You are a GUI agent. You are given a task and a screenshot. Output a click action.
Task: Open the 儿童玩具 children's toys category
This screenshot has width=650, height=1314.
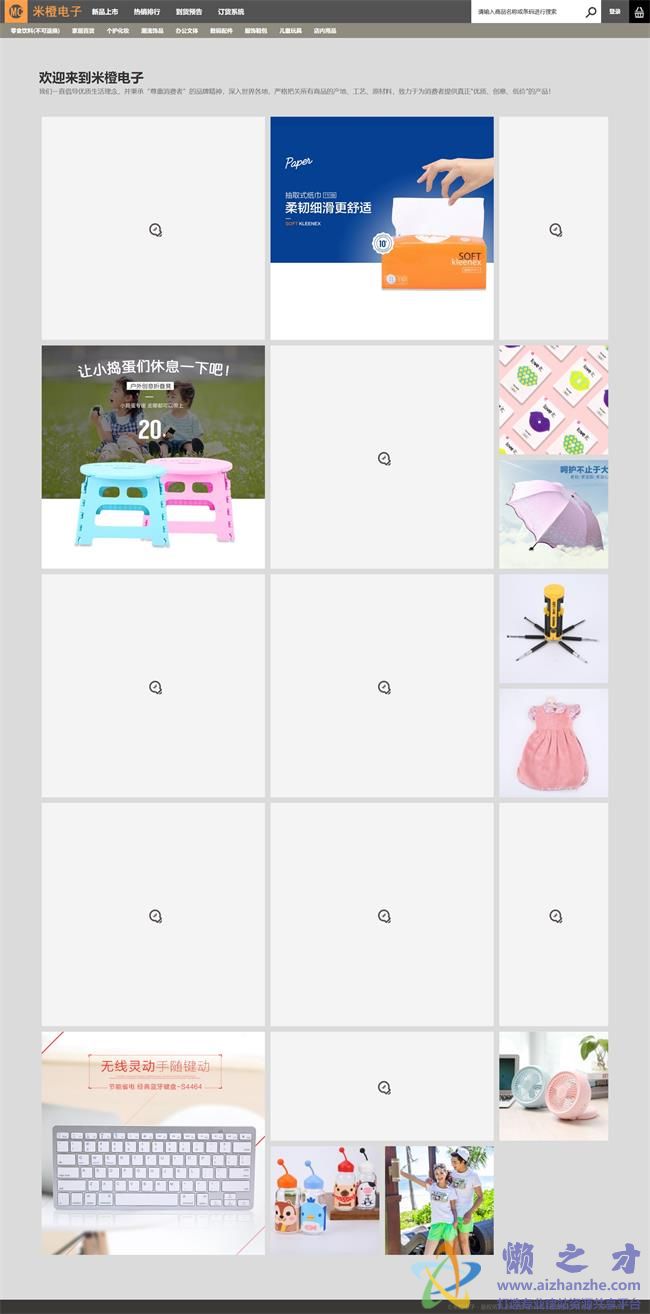click(x=291, y=31)
